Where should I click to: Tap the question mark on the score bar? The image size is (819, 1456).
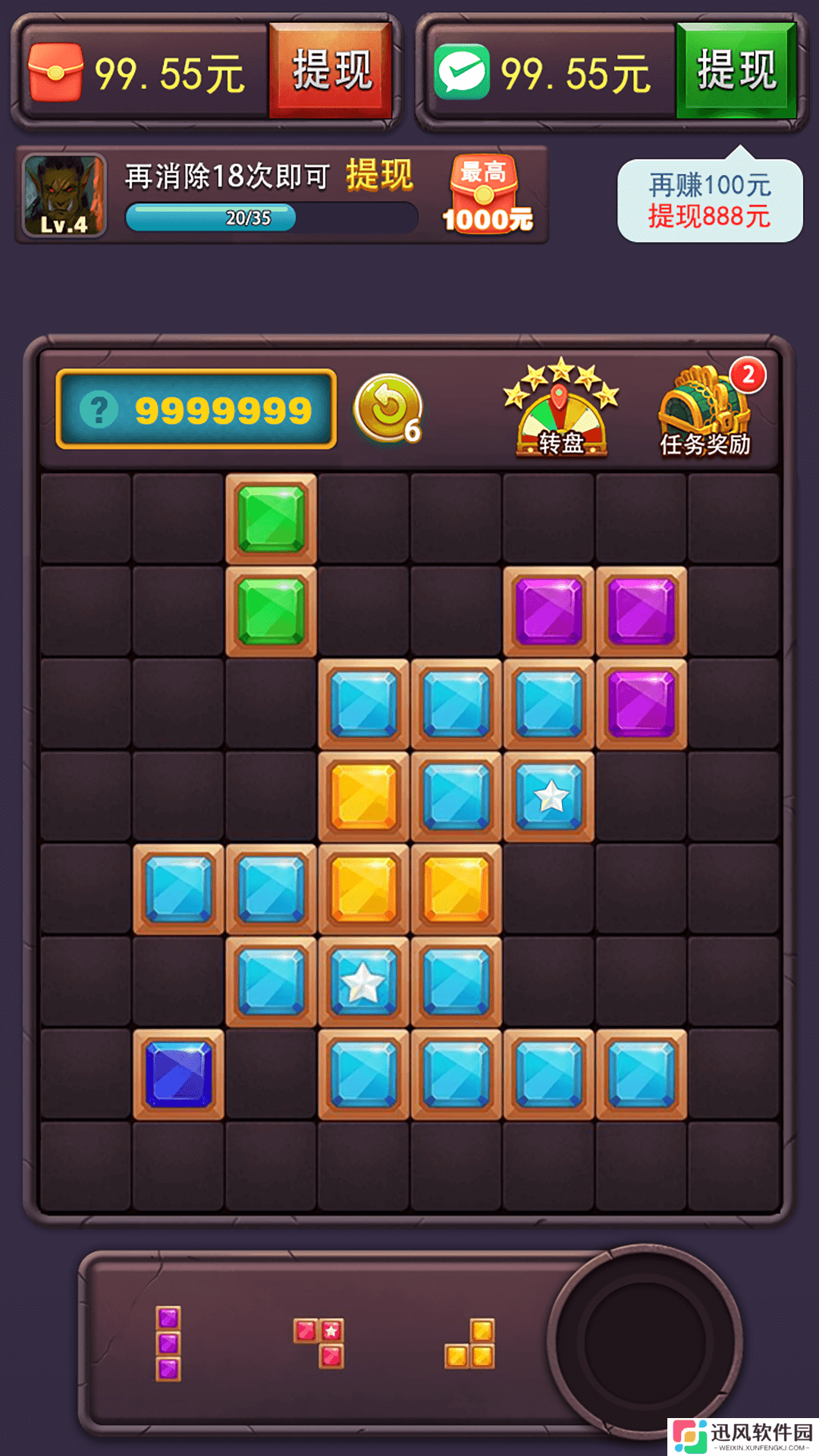[x=99, y=409]
